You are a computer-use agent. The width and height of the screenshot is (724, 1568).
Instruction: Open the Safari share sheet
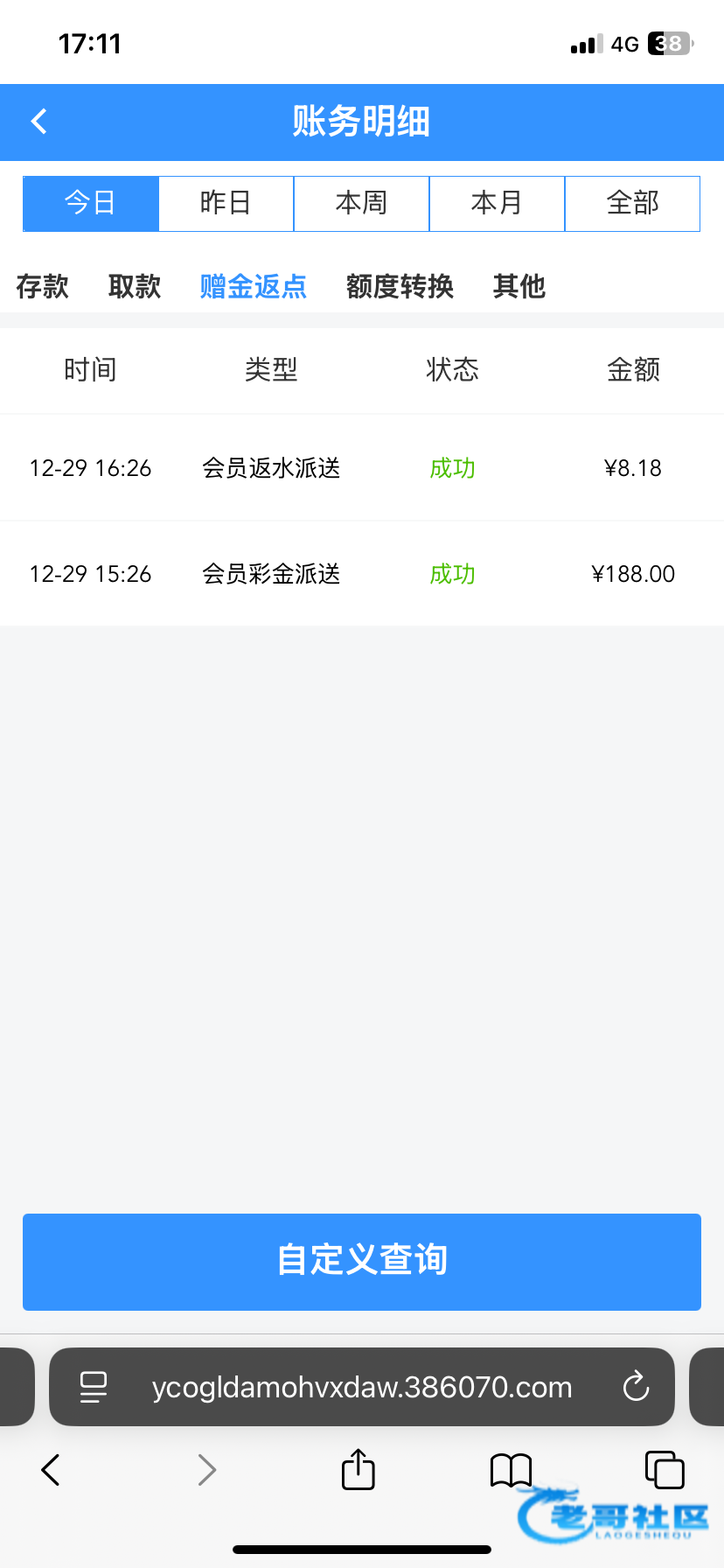[x=358, y=1469]
